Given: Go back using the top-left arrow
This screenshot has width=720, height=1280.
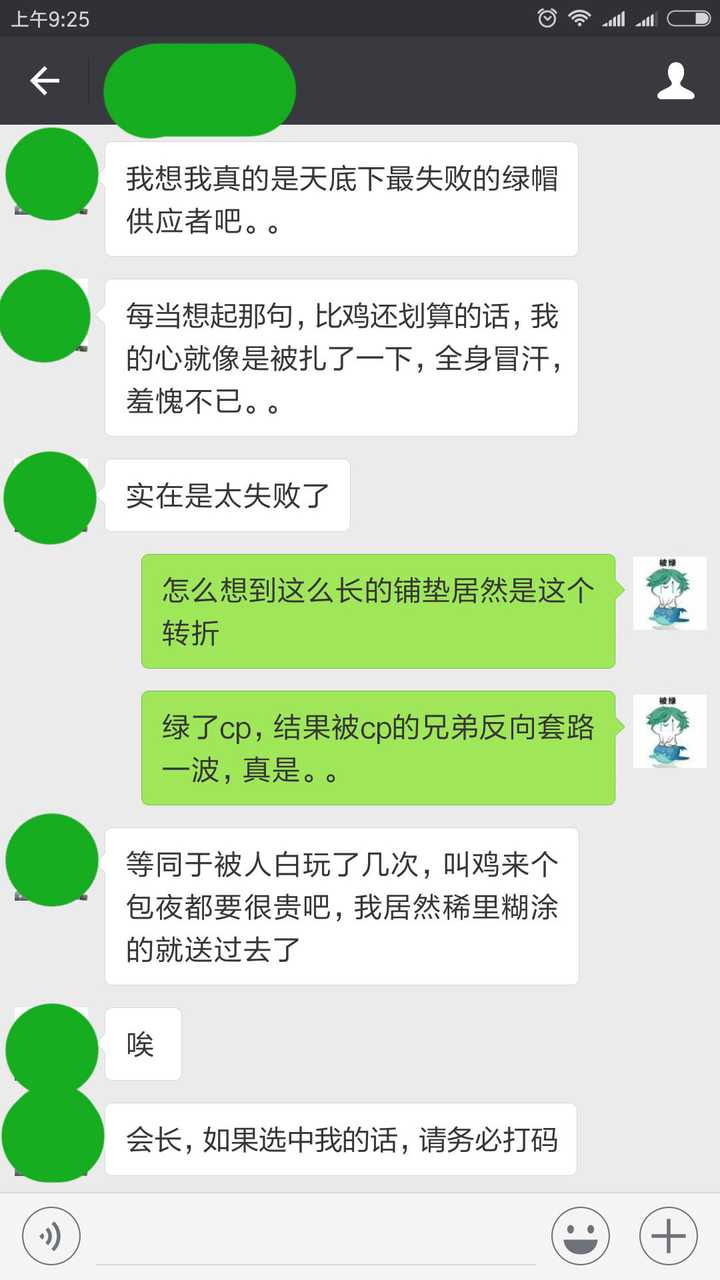Looking at the screenshot, I should [45, 81].
